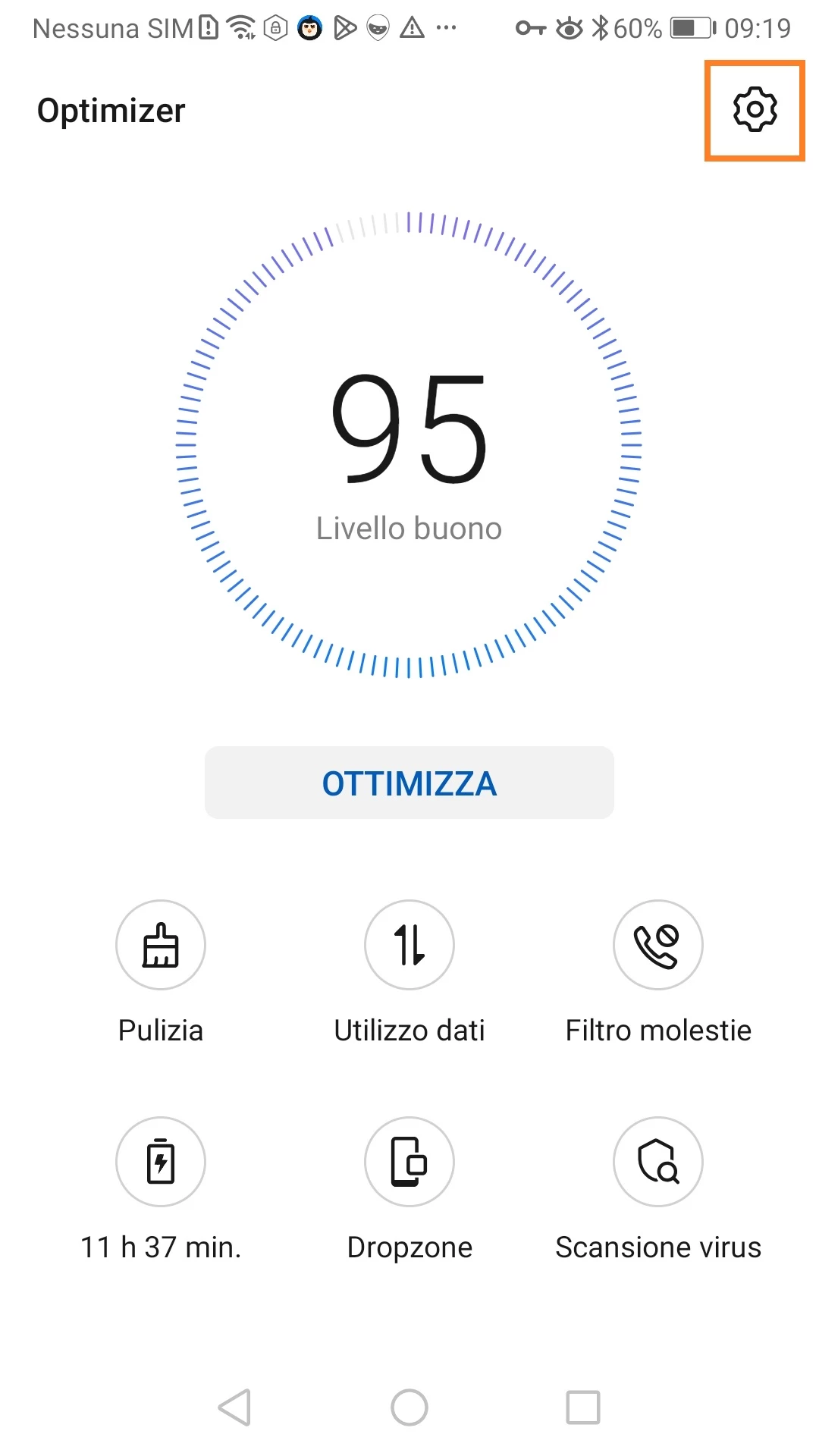Open the Optimizer settings gear
The image size is (819, 1456).
[755, 110]
